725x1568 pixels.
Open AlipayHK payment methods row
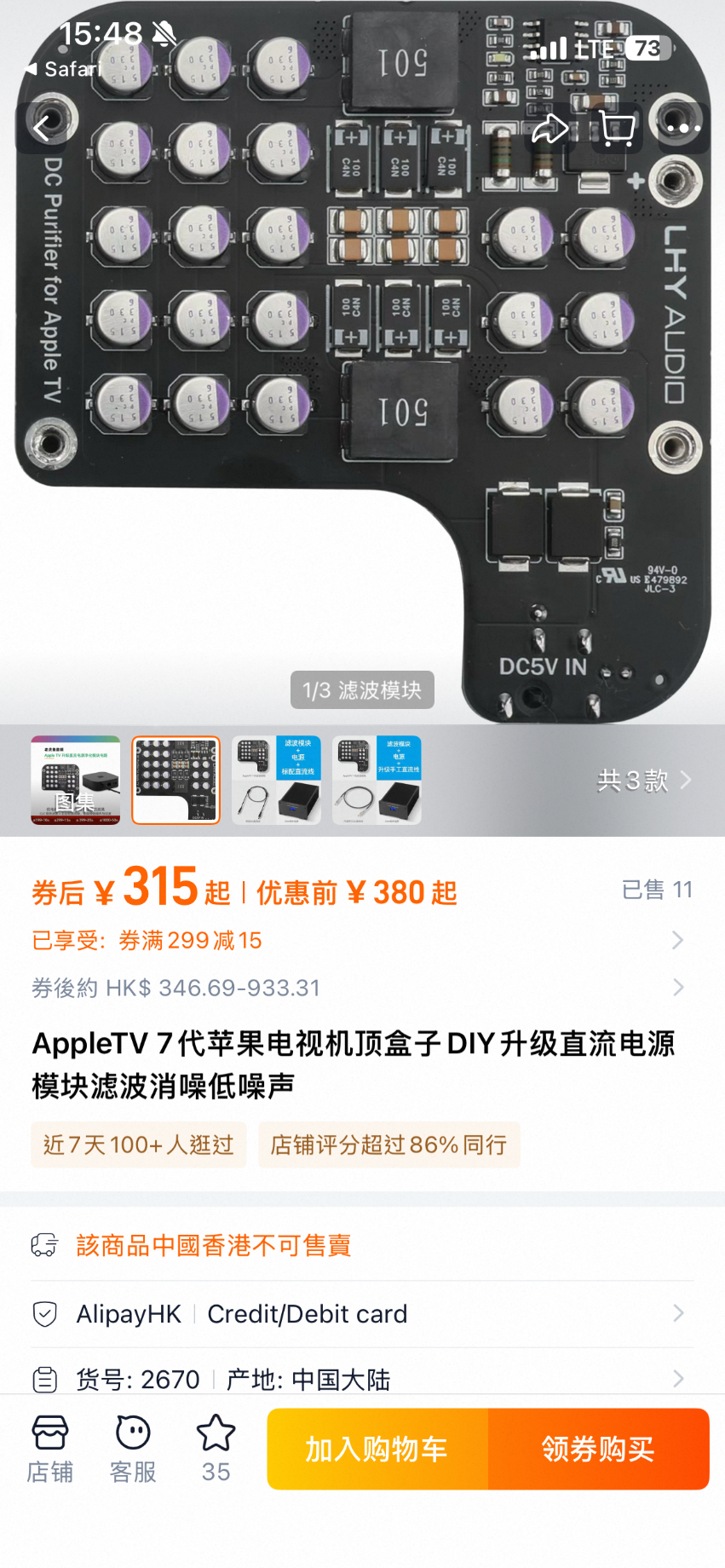coord(362,1313)
